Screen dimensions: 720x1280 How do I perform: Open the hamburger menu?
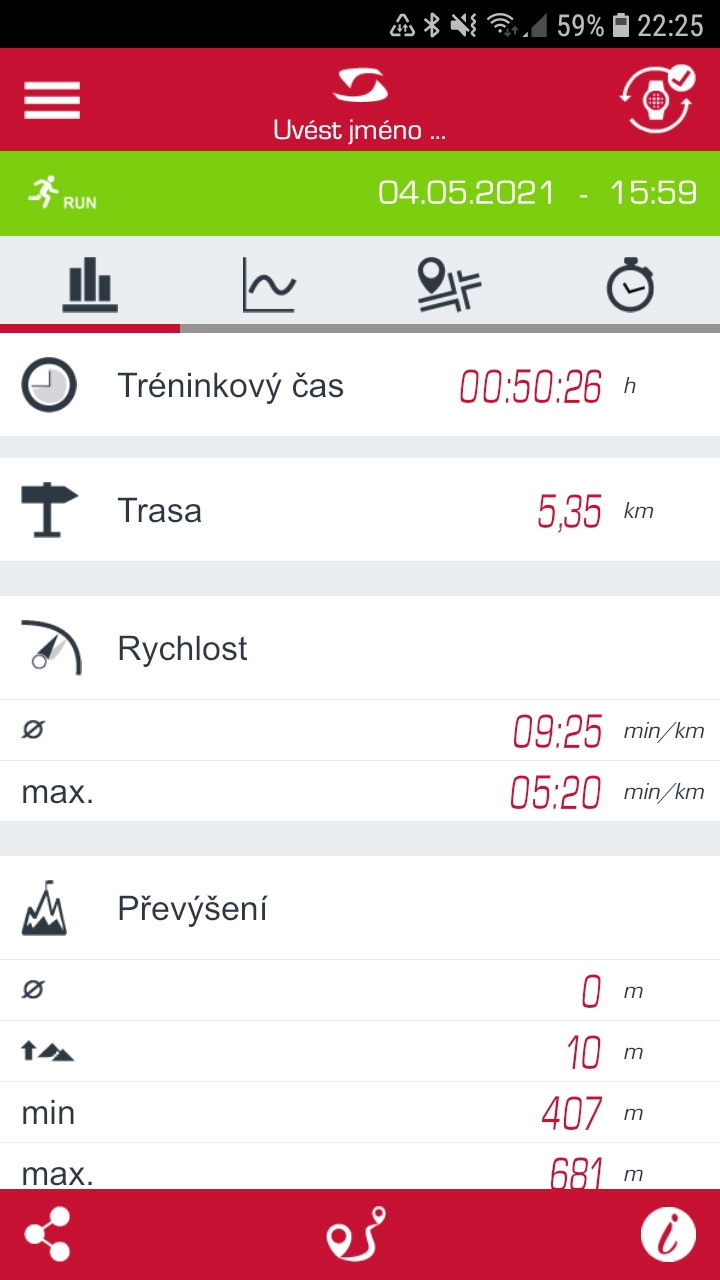point(52,99)
